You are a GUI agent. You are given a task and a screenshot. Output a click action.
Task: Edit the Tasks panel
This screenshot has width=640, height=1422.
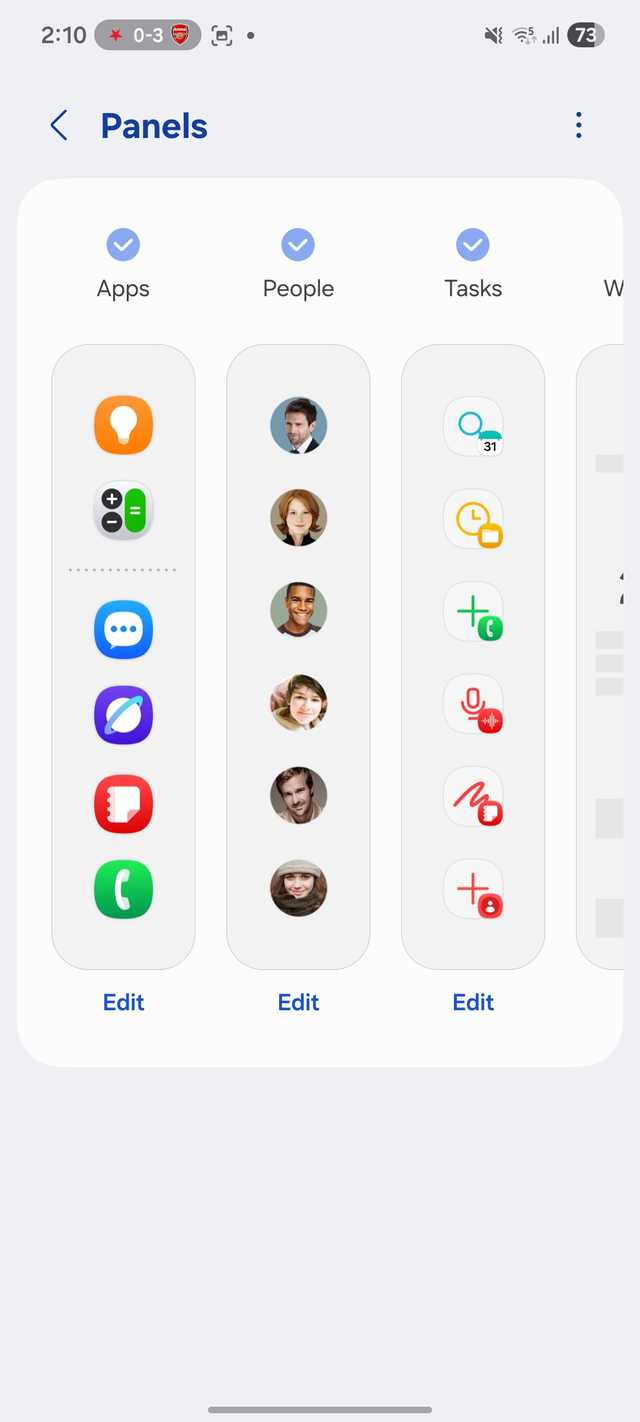pos(473,1002)
